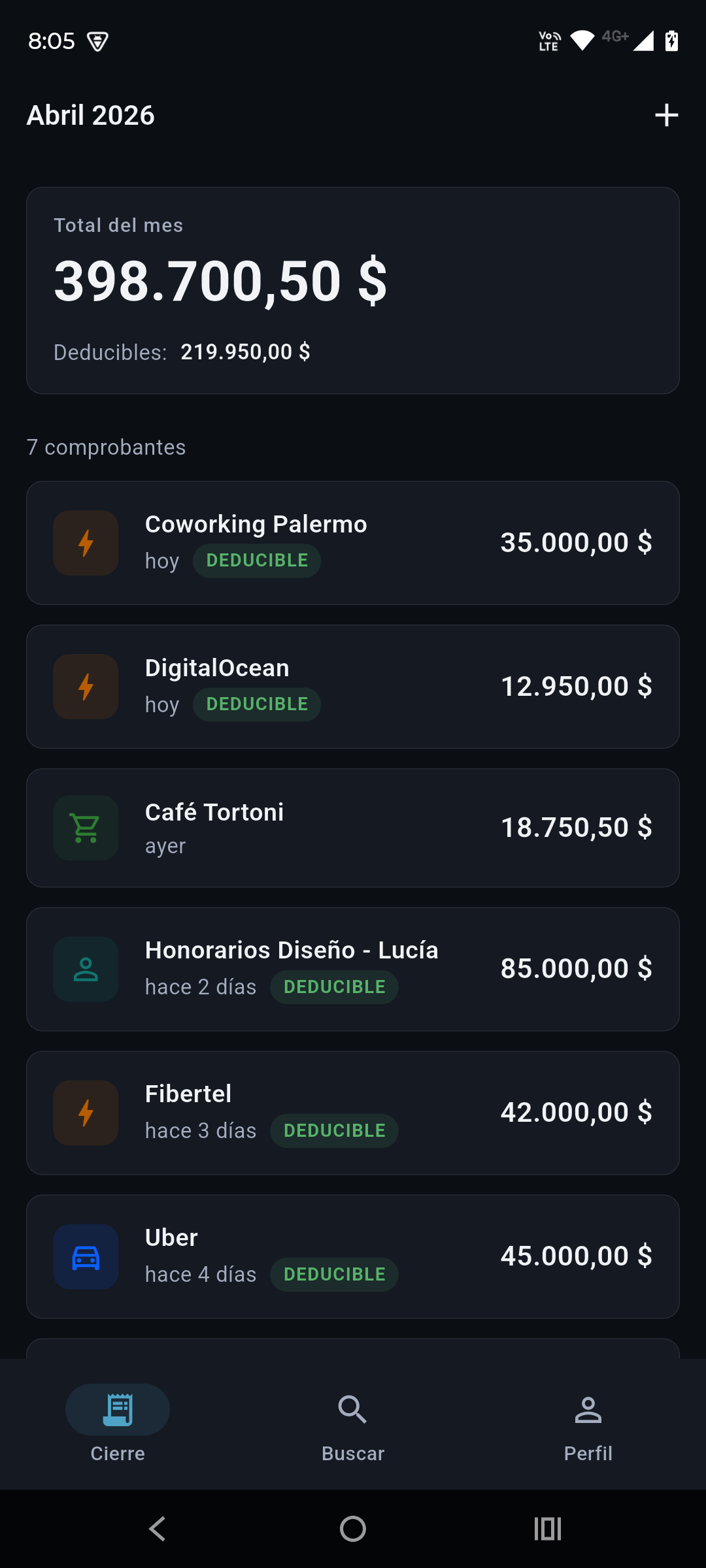Tap the Perfil person icon
This screenshot has width=706, height=1568.
point(588,1409)
